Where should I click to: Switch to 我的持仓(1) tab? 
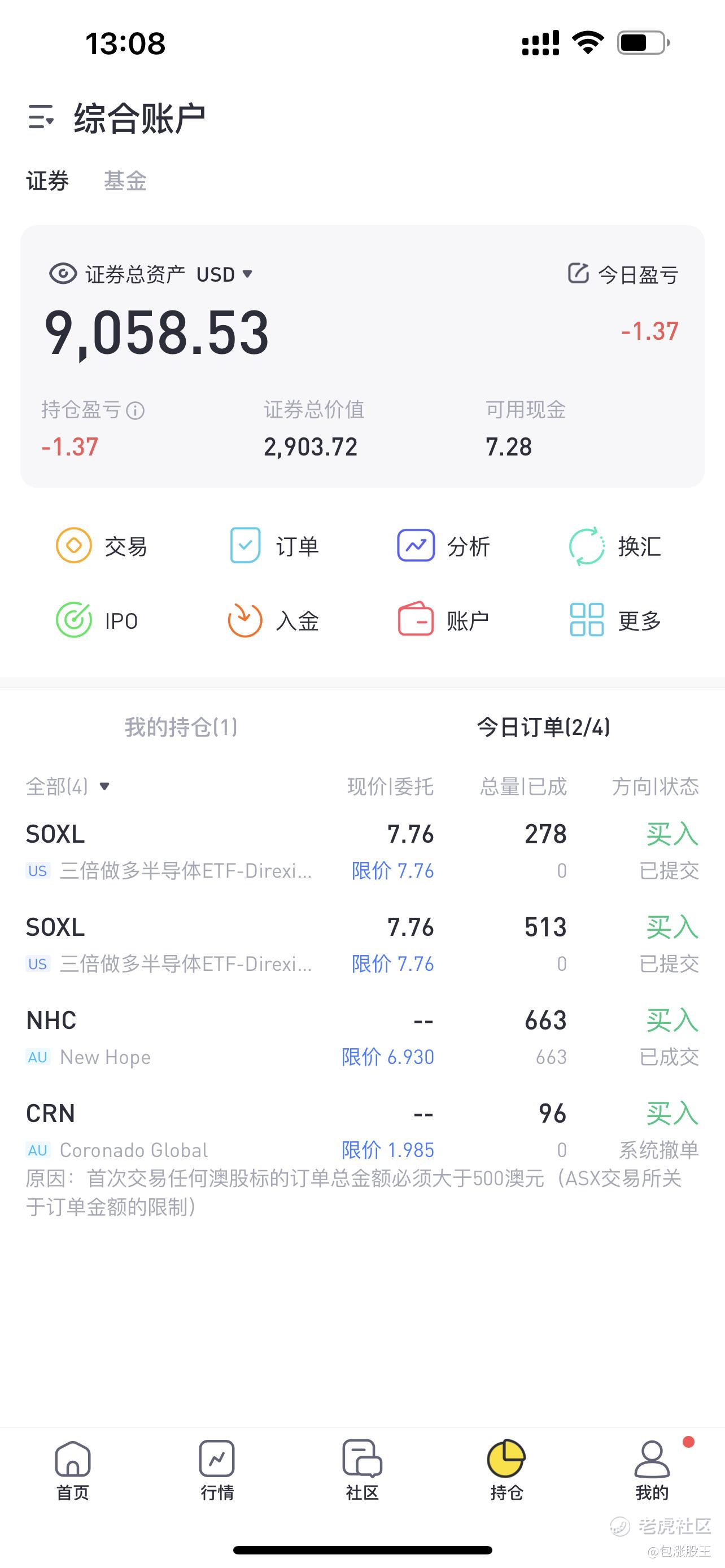[181, 728]
